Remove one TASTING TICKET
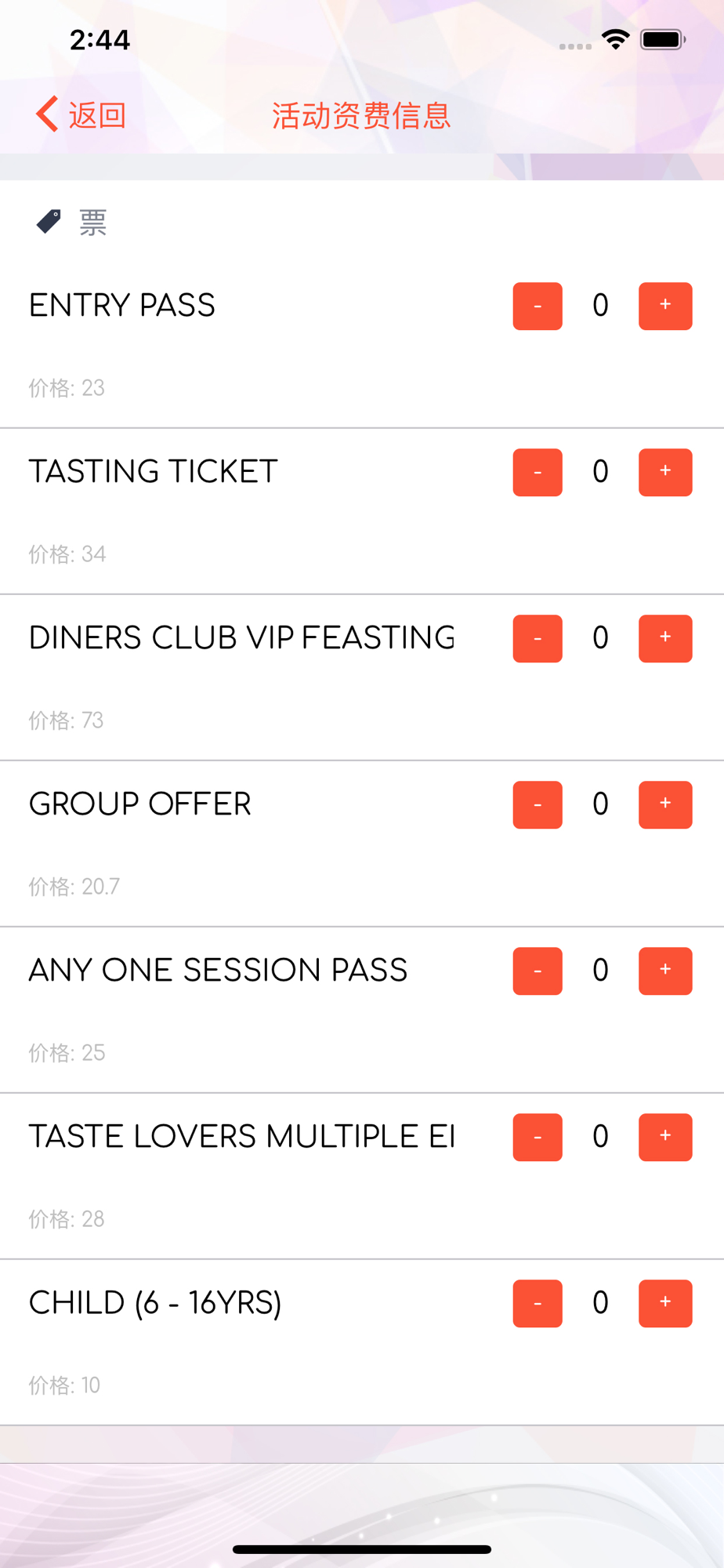Screen dimensions: 724x1568 (x=538, y=472)
